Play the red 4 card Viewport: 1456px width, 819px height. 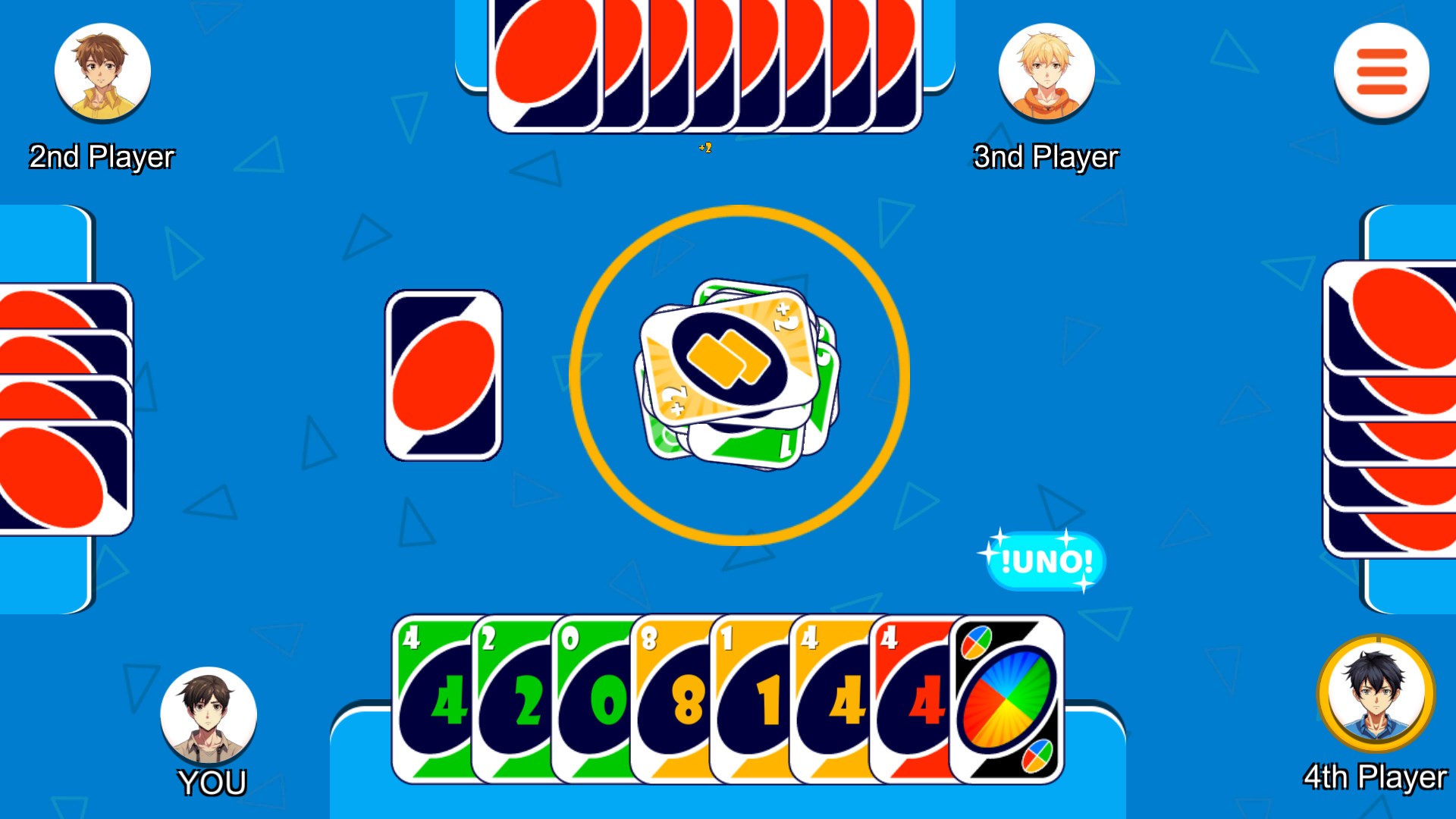point(908,698)
